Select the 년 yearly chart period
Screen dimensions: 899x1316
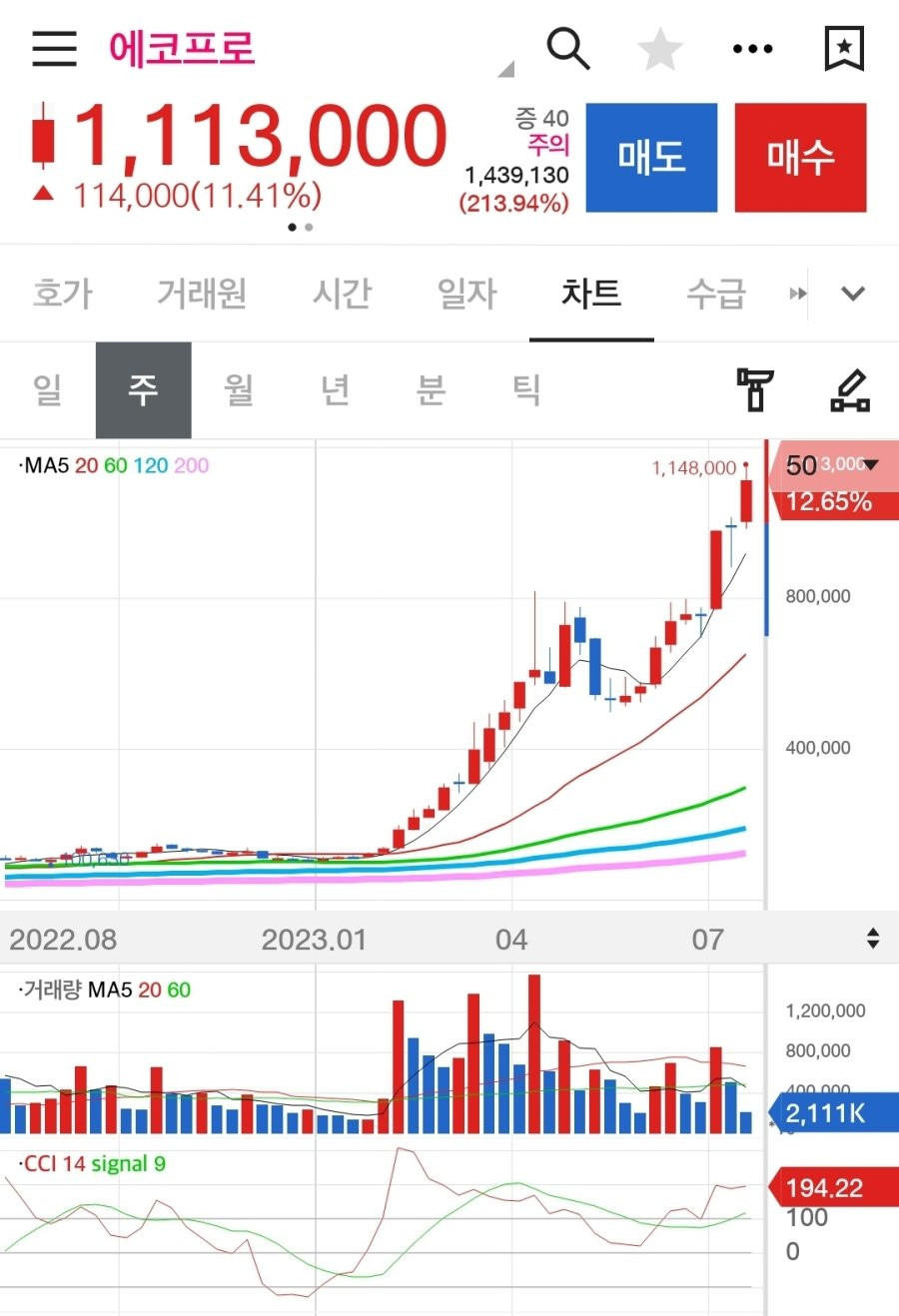pos(335,389)
